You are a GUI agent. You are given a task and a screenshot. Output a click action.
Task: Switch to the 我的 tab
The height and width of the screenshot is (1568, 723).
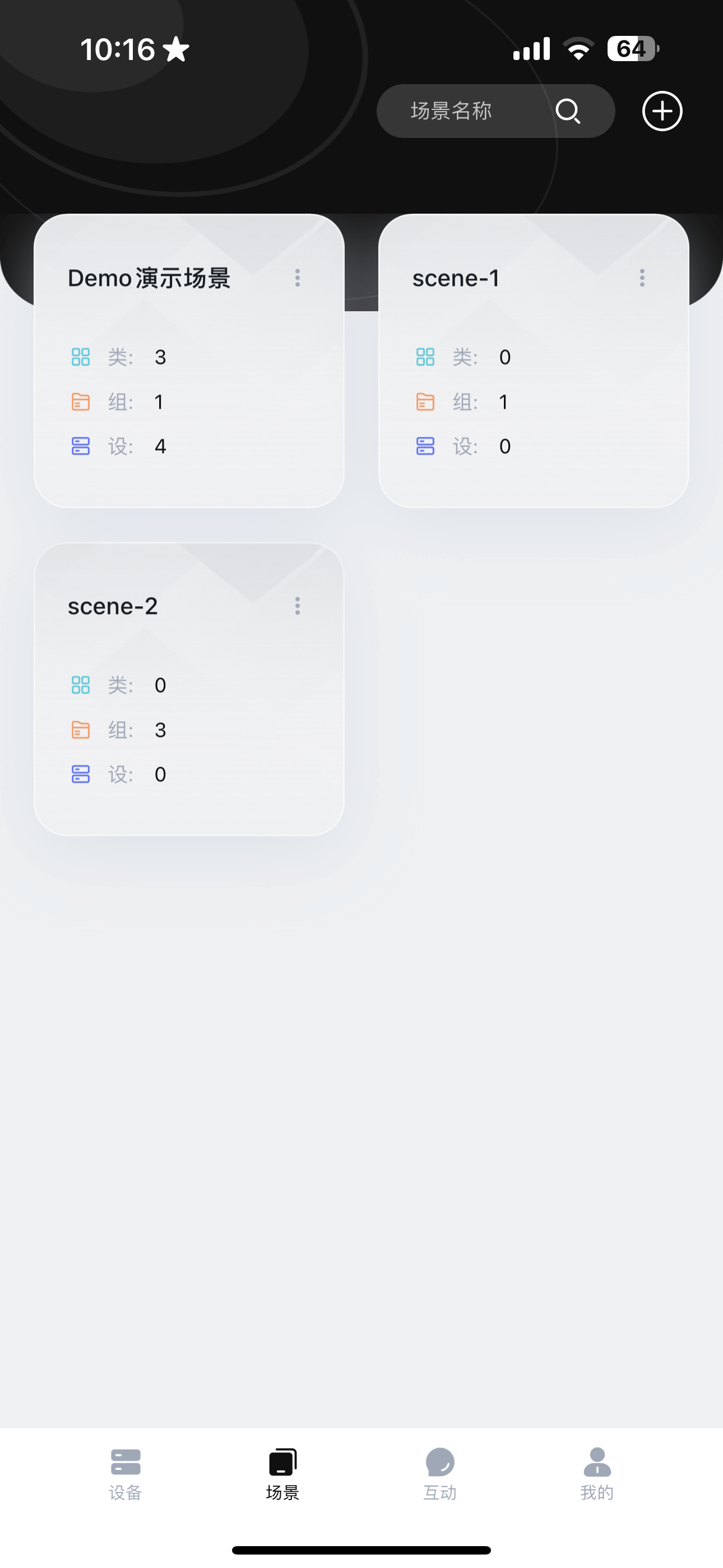click(x=597, y=1474)
